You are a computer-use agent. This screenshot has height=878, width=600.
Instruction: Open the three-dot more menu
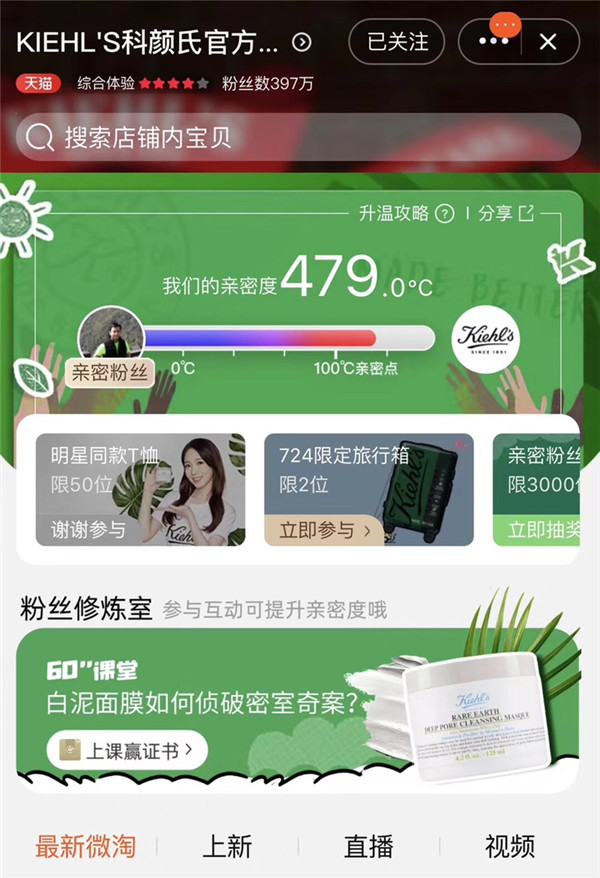click(493, 42)
